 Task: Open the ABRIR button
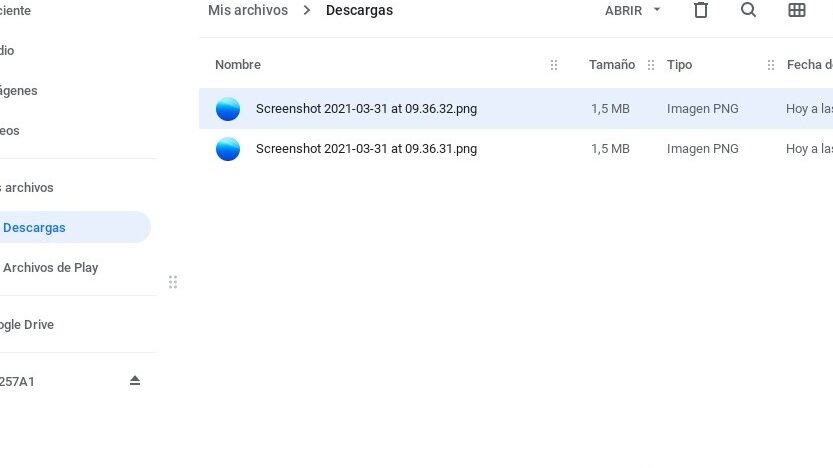(623, 11)
